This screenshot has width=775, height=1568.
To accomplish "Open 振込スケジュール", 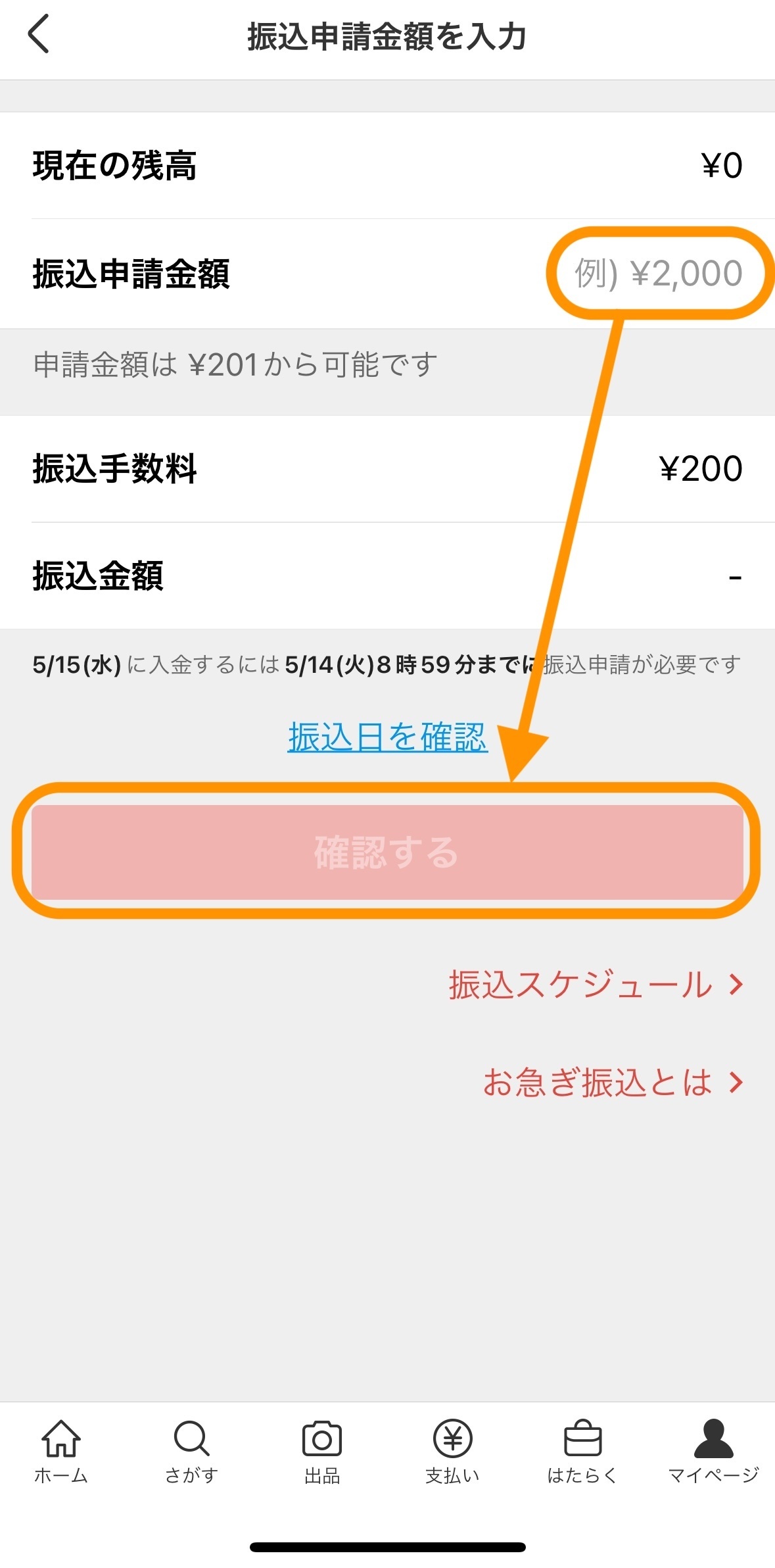I will 596,985.
